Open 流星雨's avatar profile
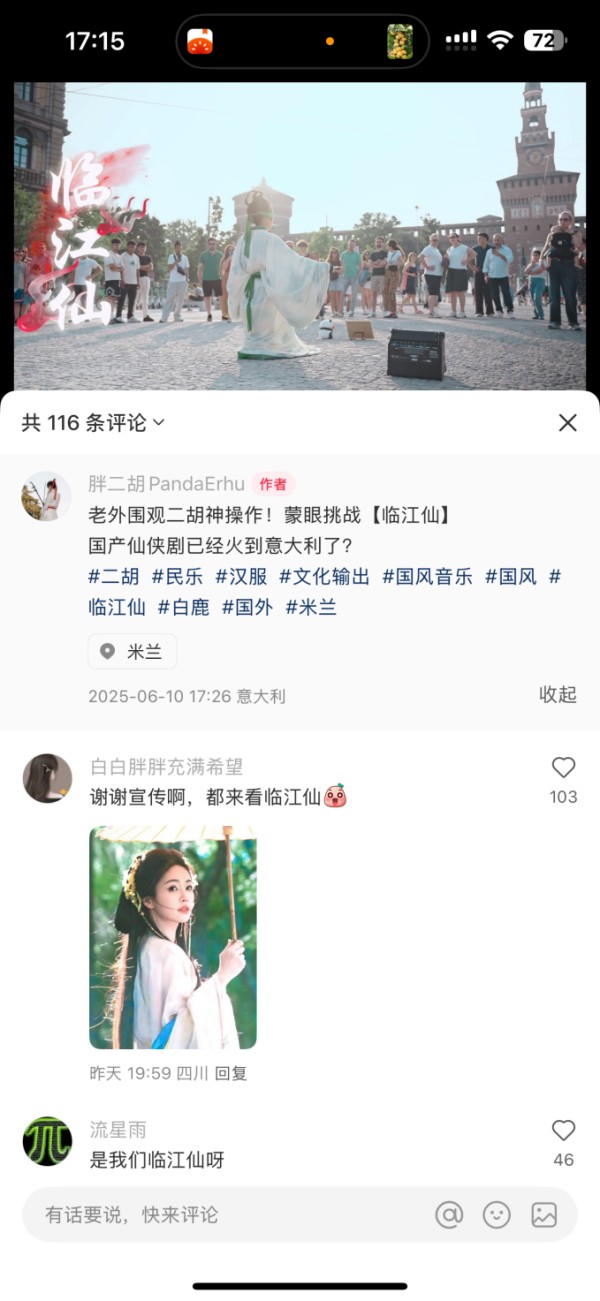 pyautogui.click(x=47, y=1141)
